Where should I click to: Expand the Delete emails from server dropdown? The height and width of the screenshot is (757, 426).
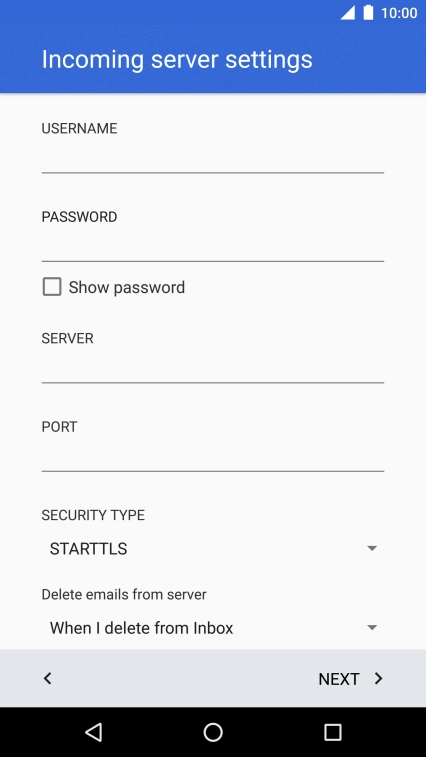213,628
